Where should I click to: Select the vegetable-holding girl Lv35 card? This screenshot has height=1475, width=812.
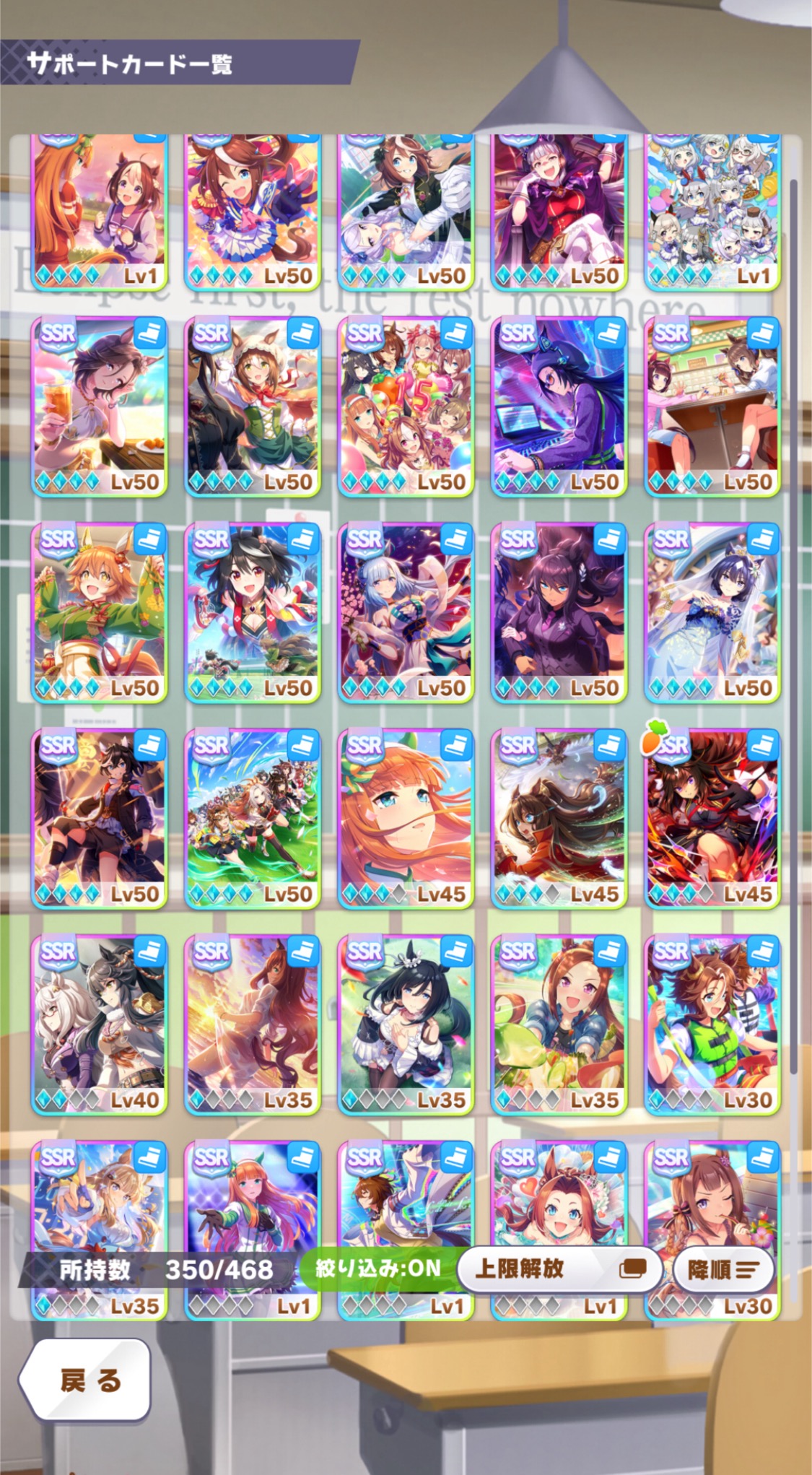click(559, 1025)
